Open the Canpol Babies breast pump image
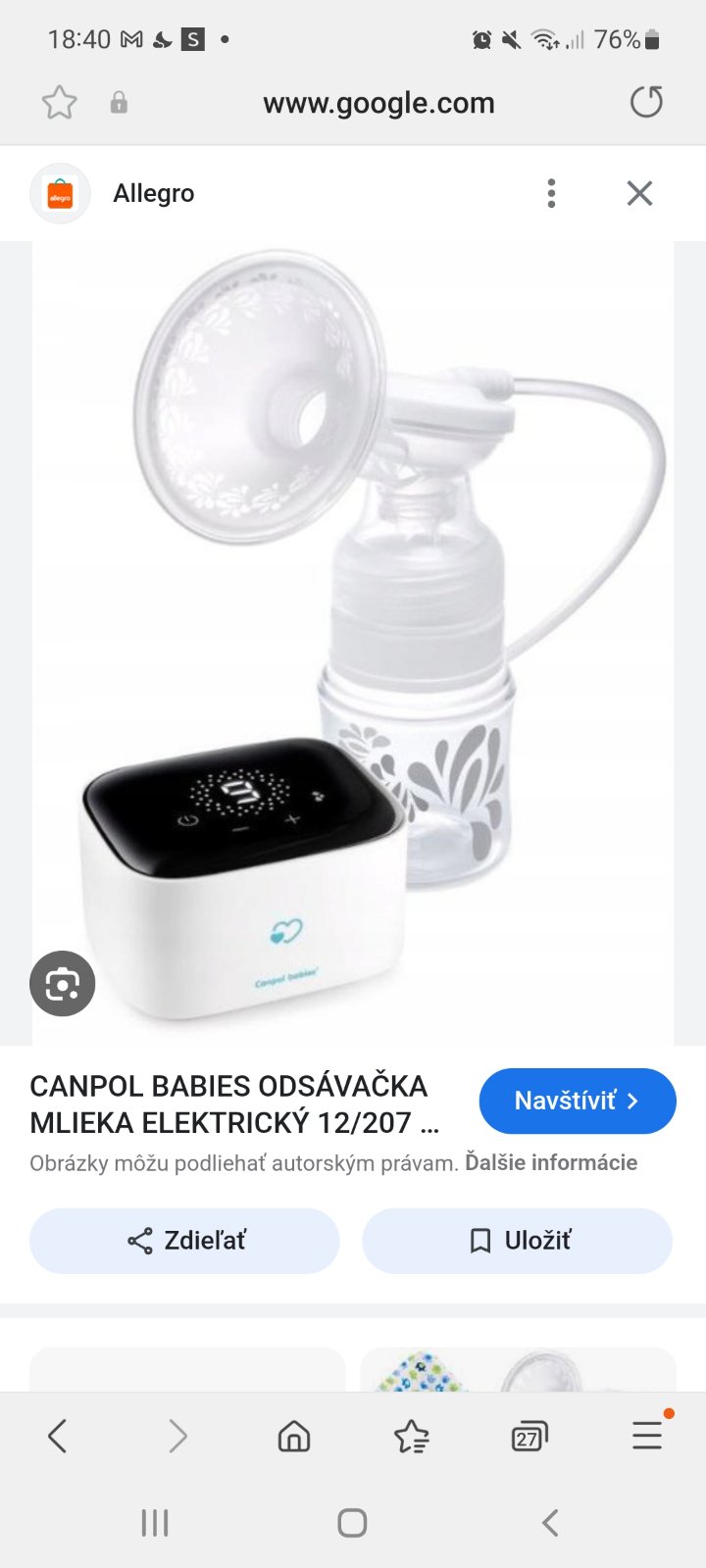This screenshot has width=706, height=1568. [353, 637]
